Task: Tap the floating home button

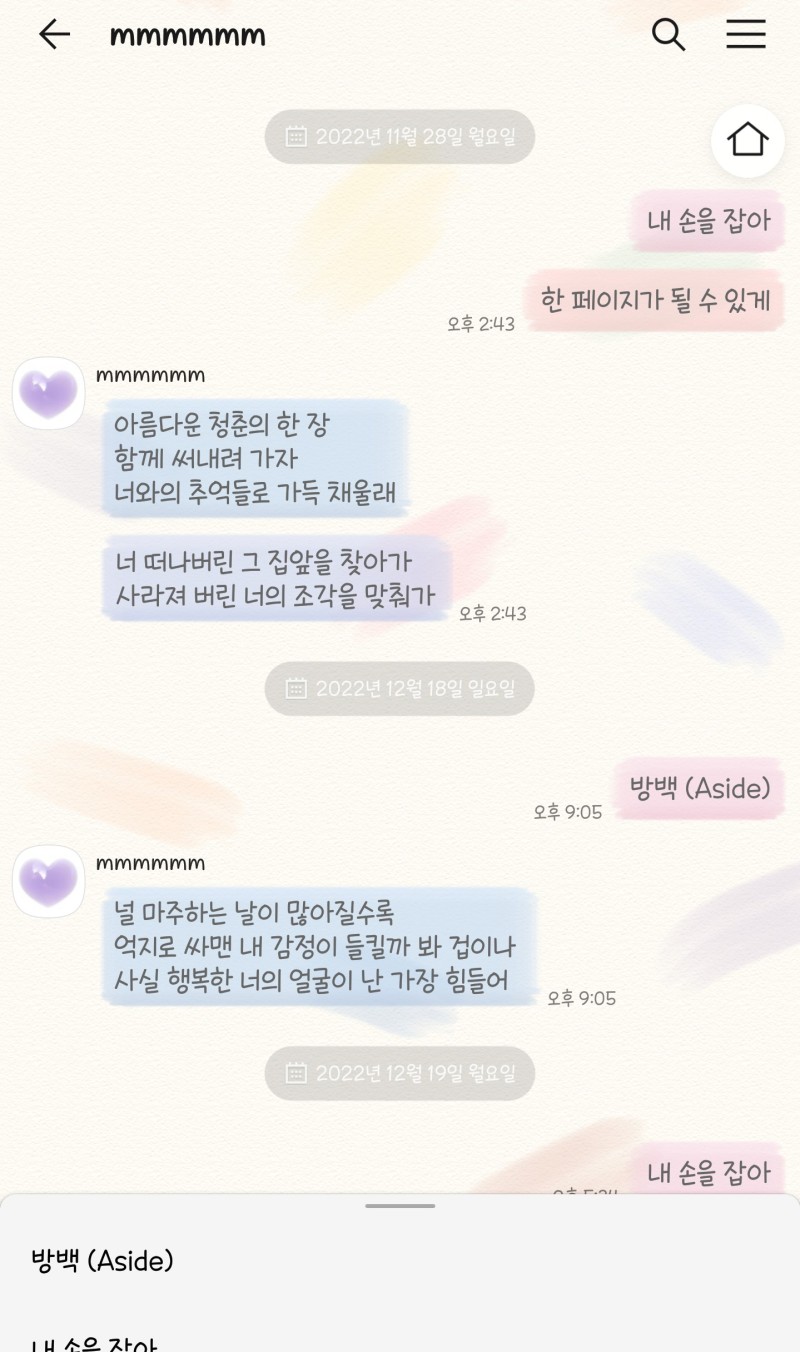Action: pos(747,140)
